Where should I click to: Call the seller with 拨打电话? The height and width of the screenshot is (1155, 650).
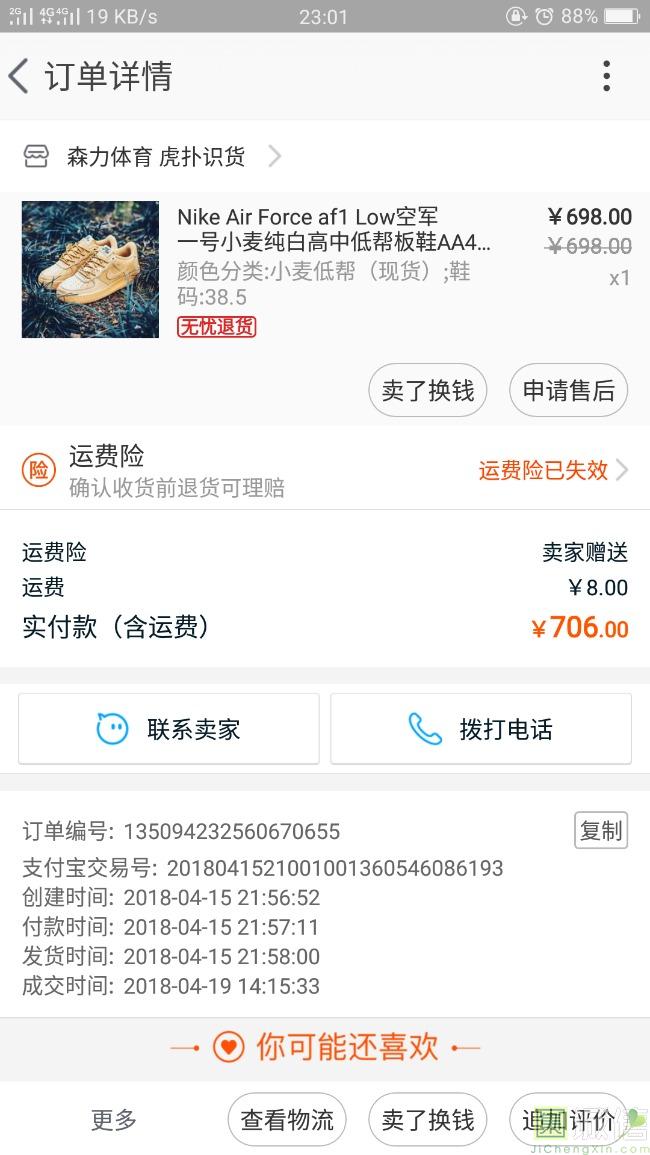481,729
